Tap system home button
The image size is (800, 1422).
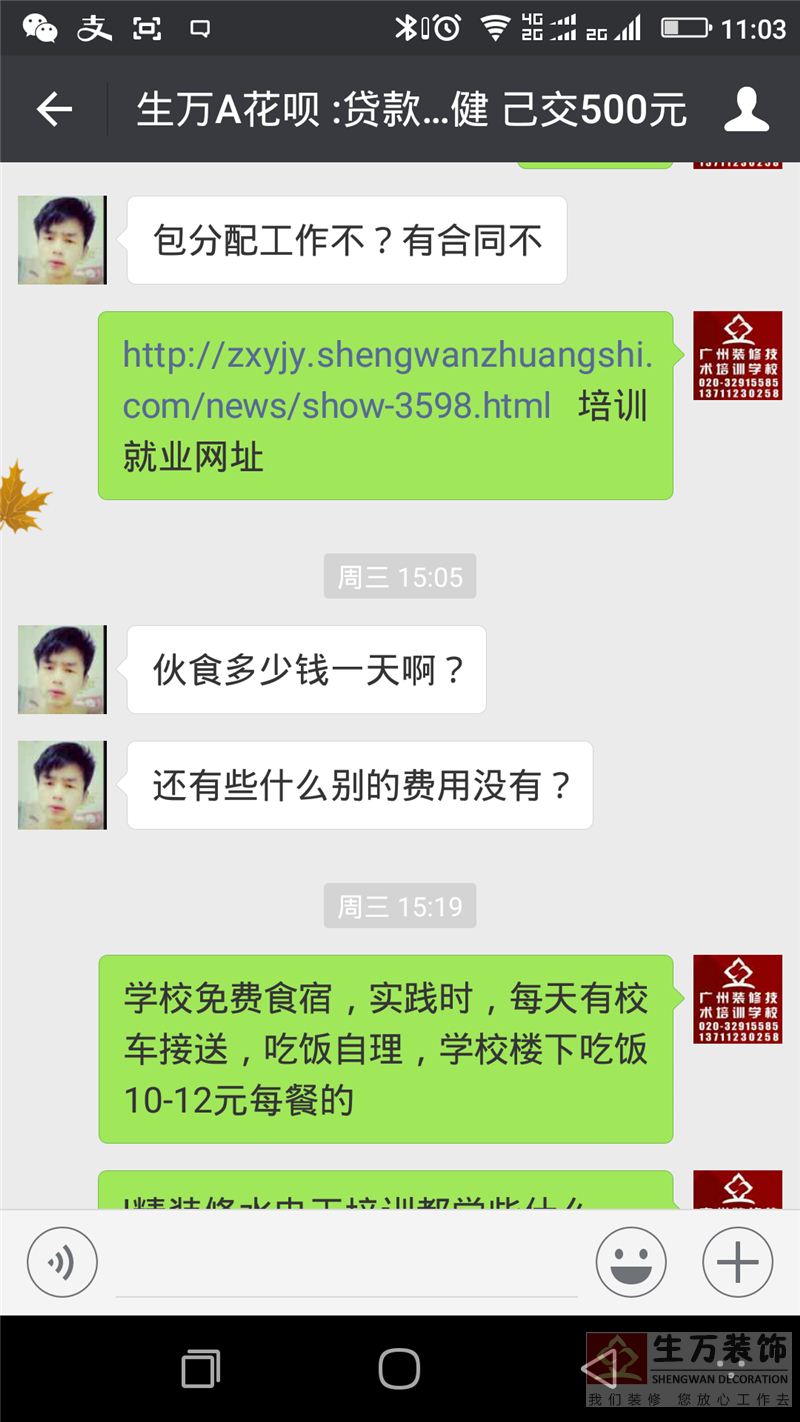[x=399, y=1368]
